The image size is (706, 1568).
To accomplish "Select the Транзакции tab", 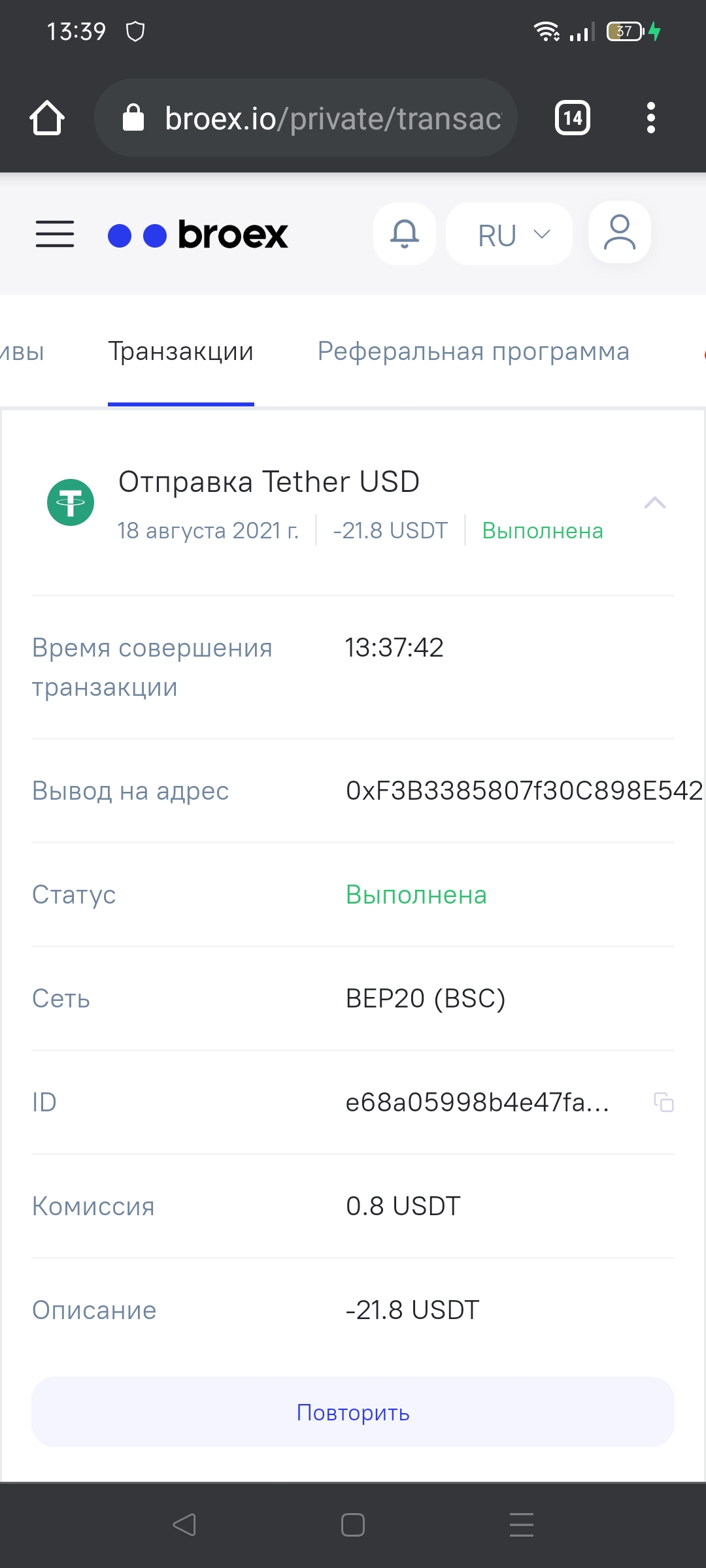I will coord(181,351).
